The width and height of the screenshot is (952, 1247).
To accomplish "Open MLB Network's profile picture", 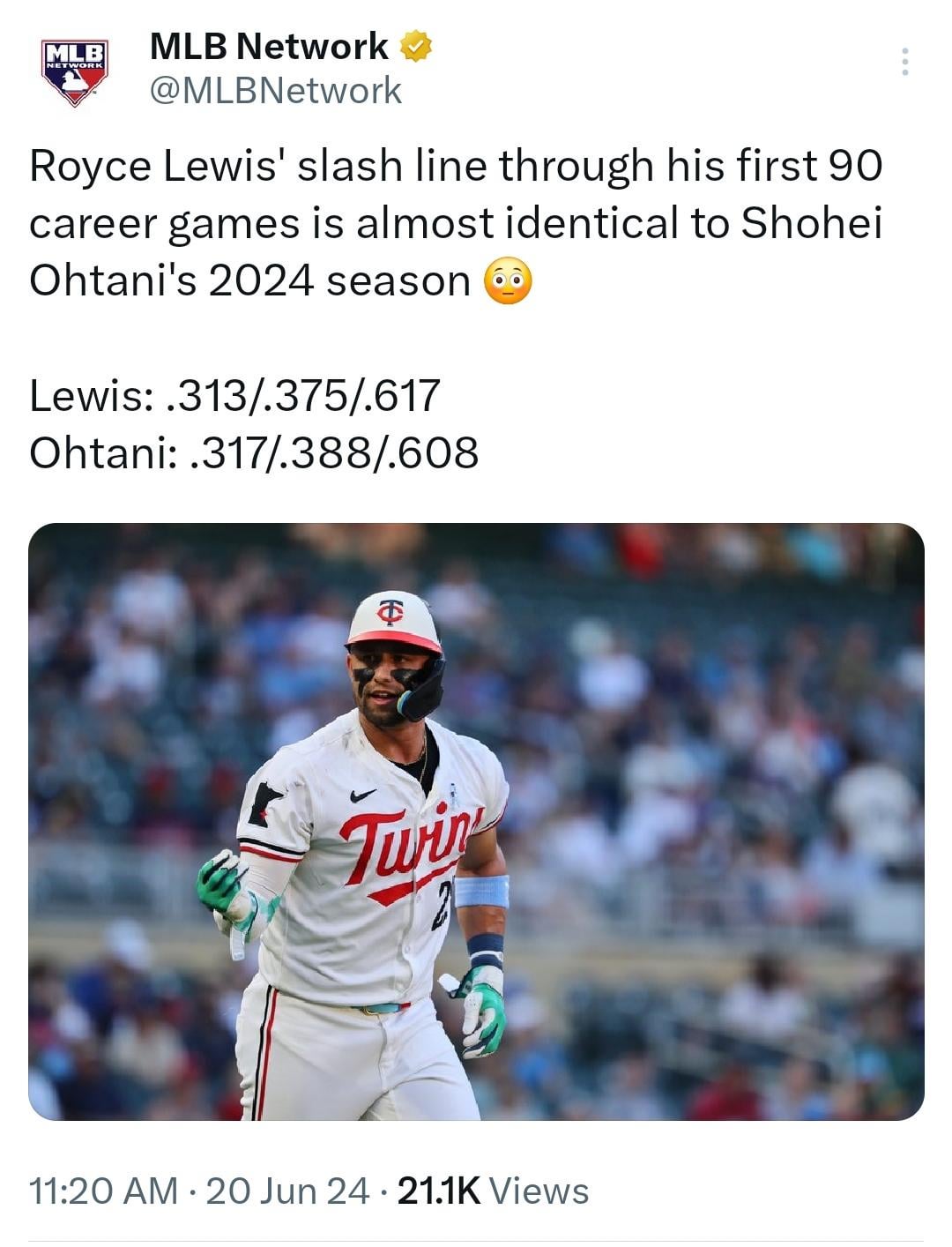I will point(75,71).
